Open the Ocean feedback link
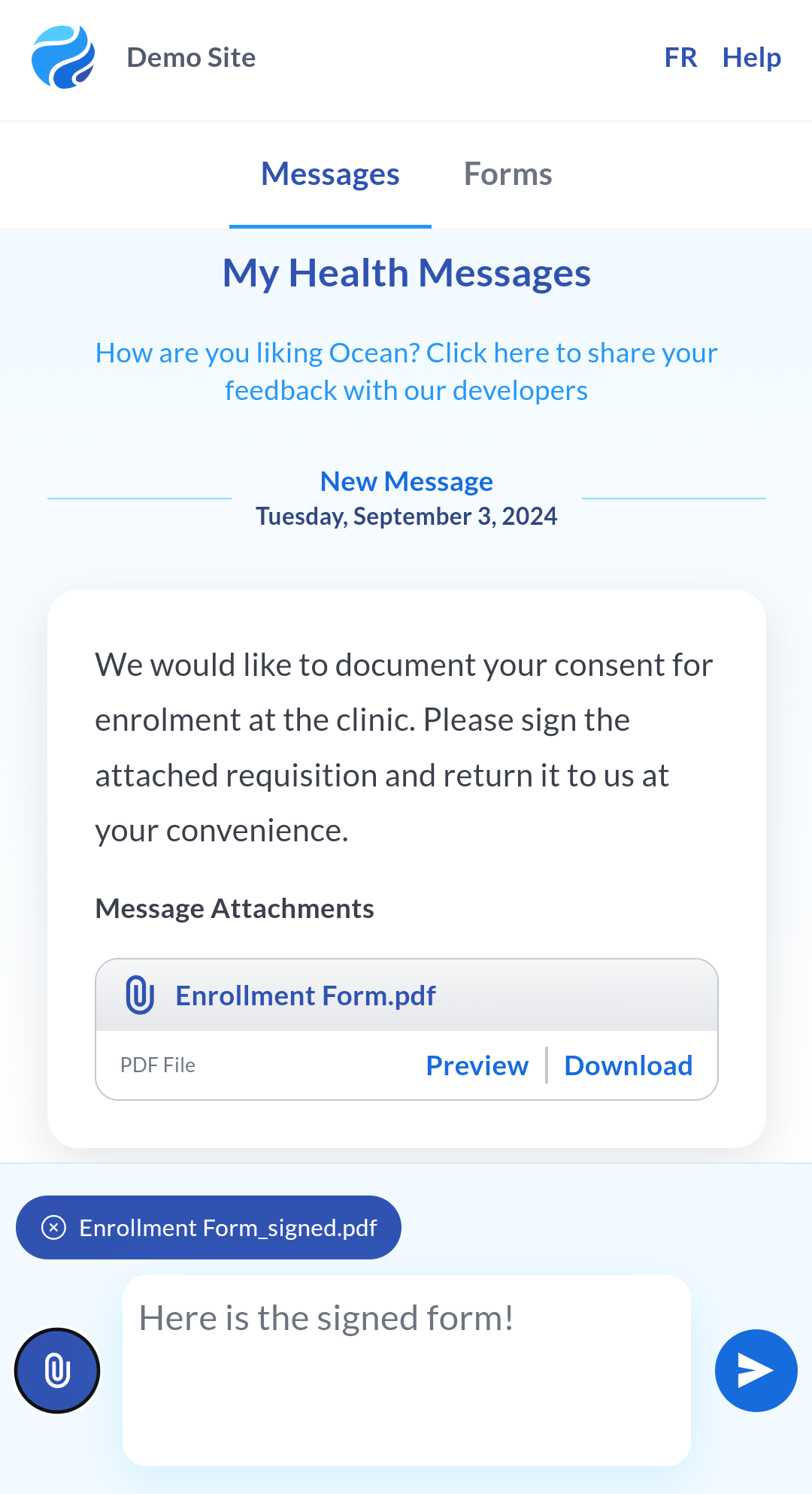Screen dimensions: 812x1494 click(406, 371)
